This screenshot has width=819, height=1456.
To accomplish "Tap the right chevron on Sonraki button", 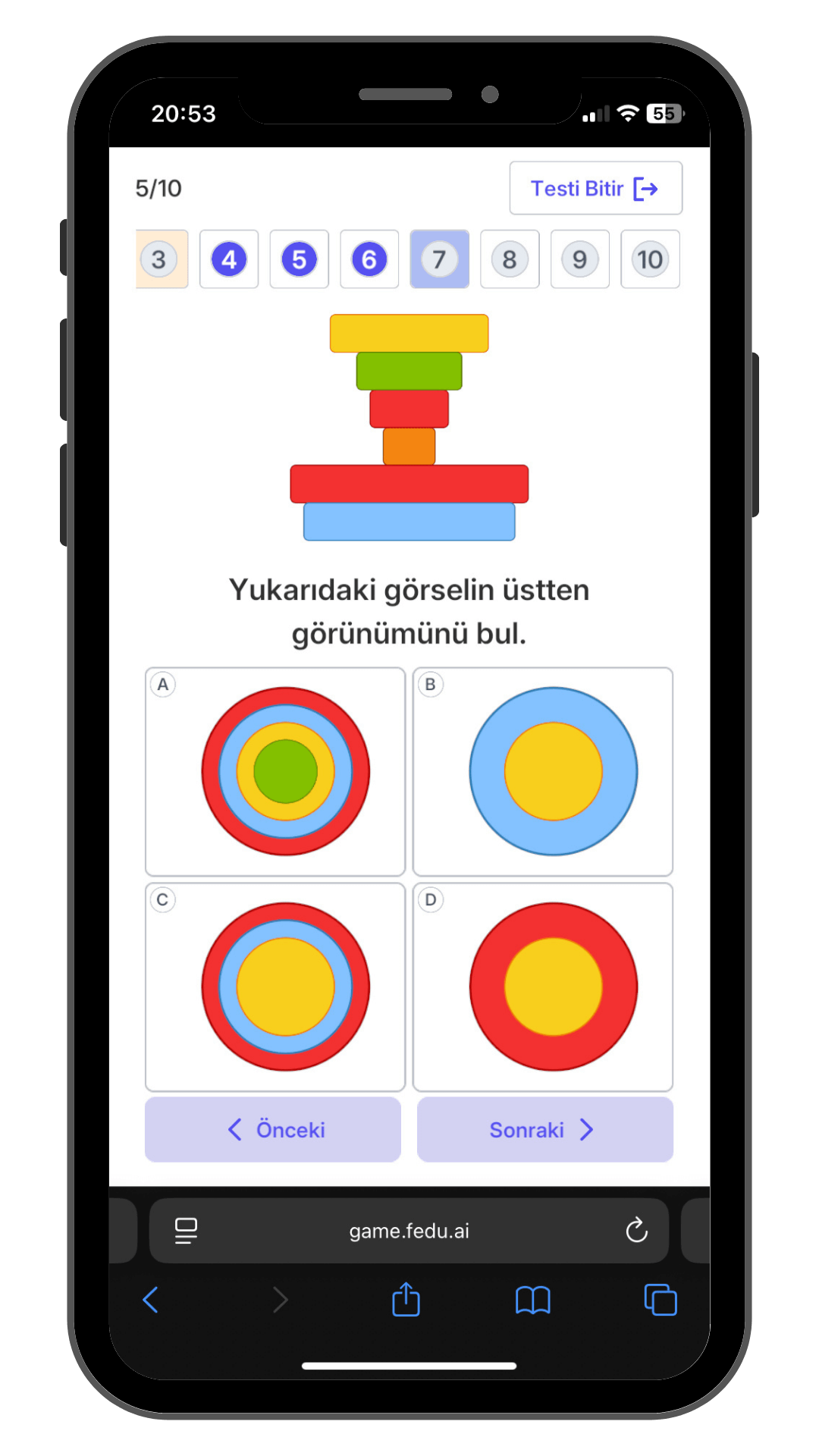I will (x=587, y=1130).
